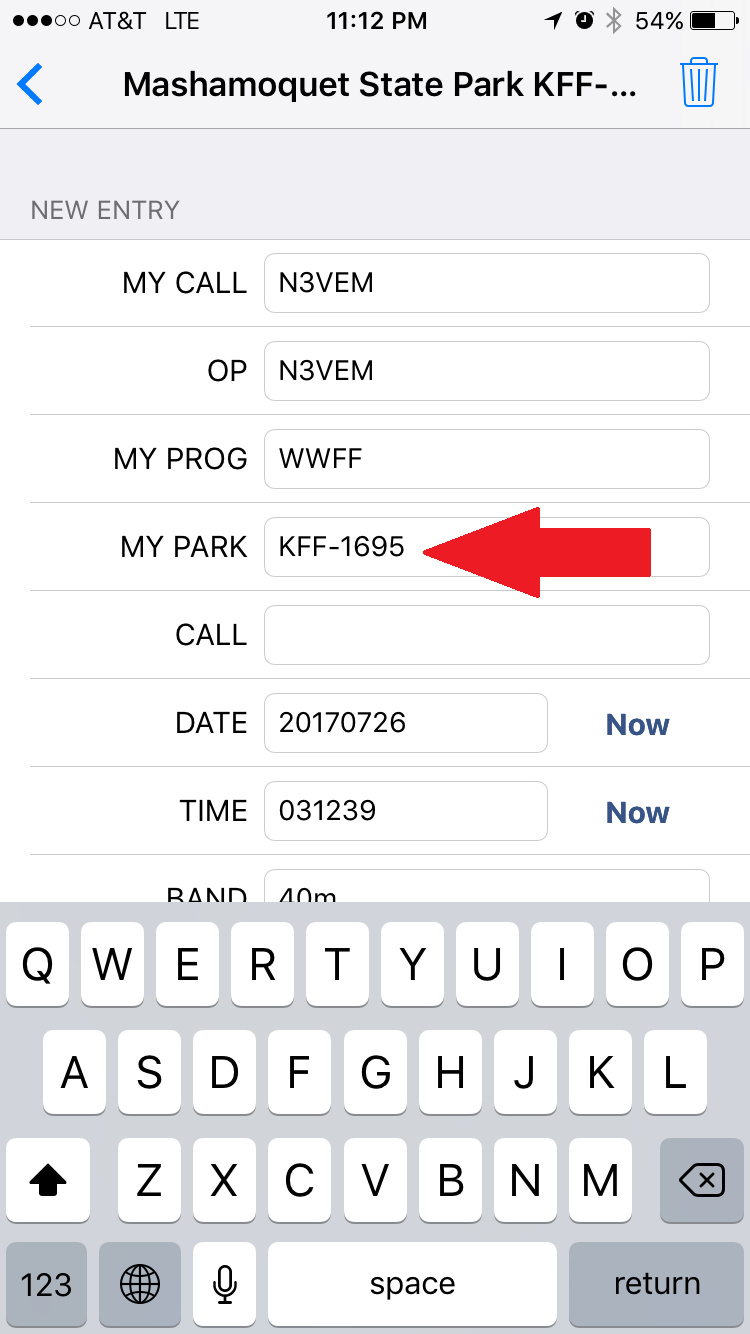
Task: Switch keyboard to numbers with 123 key
Action: click(x=46, y=1283)
